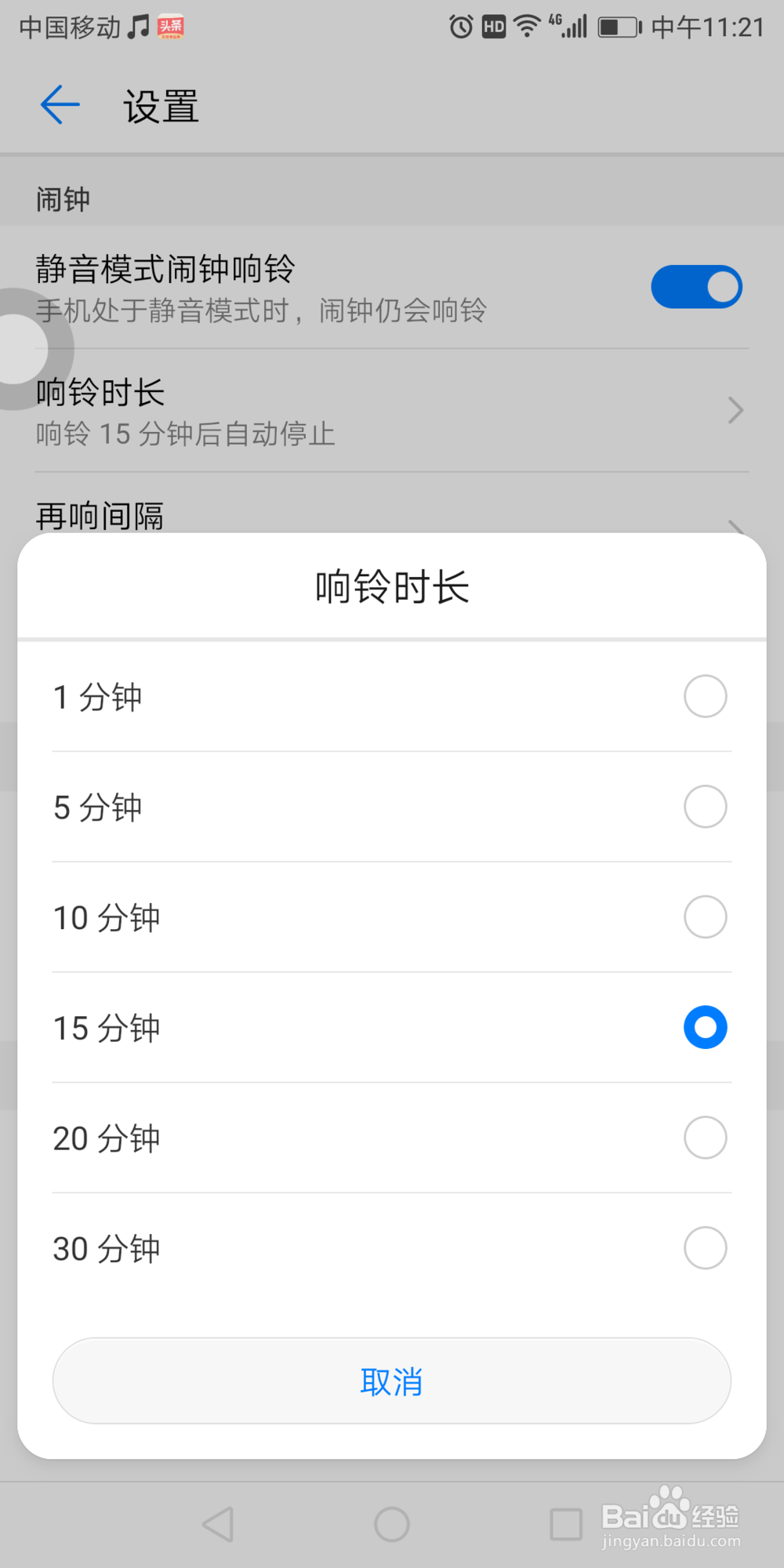Image resolution: width=784 pixels, height=1568 pixels.
Task: Tap the HD volte indicator icon
Action: pyautogui.click(x=492, y=26)
